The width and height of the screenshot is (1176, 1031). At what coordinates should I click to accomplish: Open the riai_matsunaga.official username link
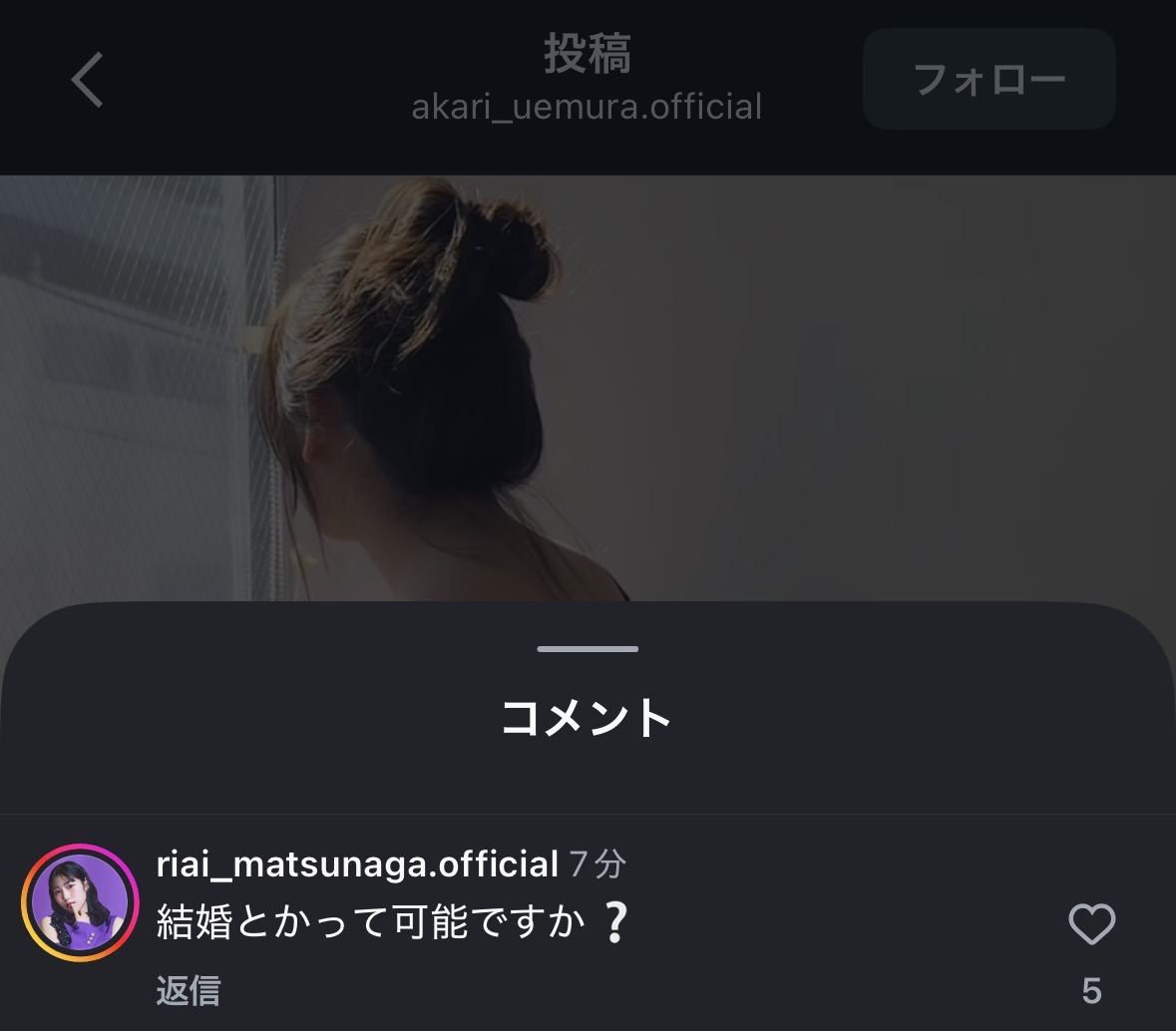pyautogui.click(x=357, y=863)
